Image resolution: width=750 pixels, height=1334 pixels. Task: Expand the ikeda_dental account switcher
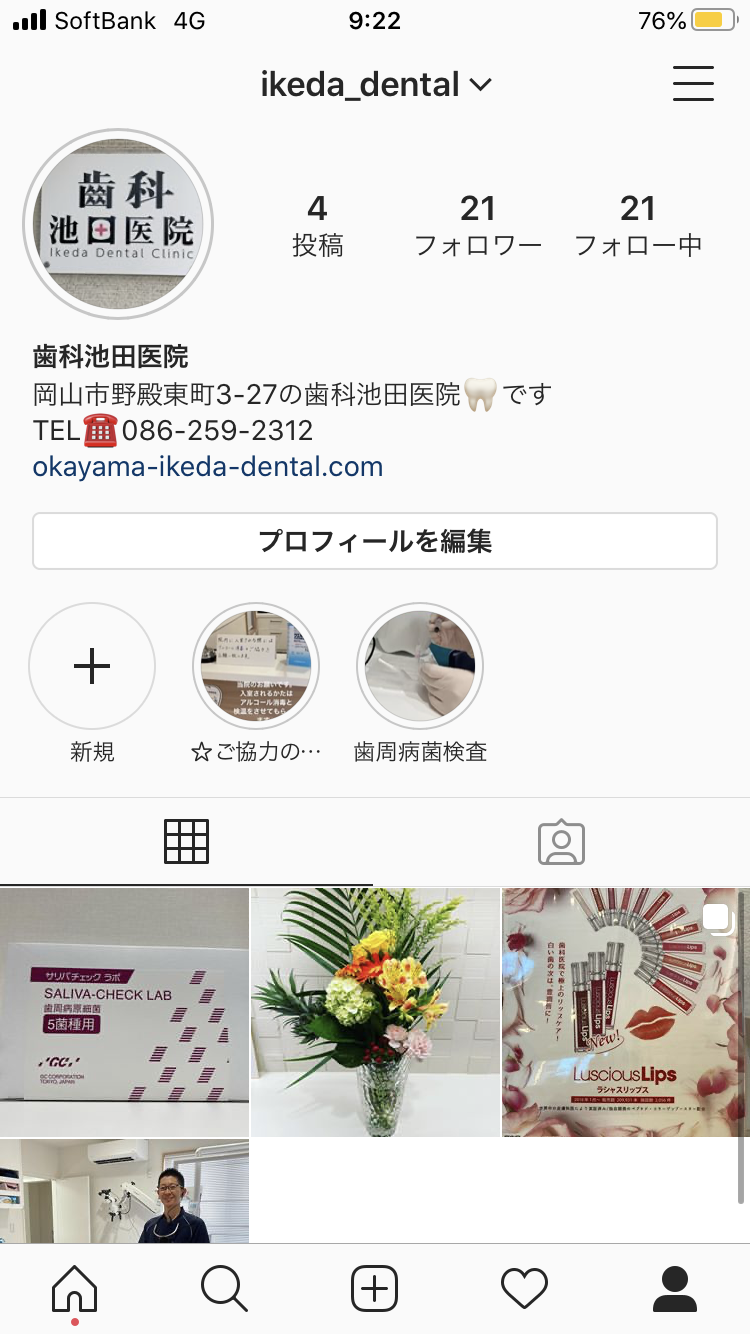[376, 85]
